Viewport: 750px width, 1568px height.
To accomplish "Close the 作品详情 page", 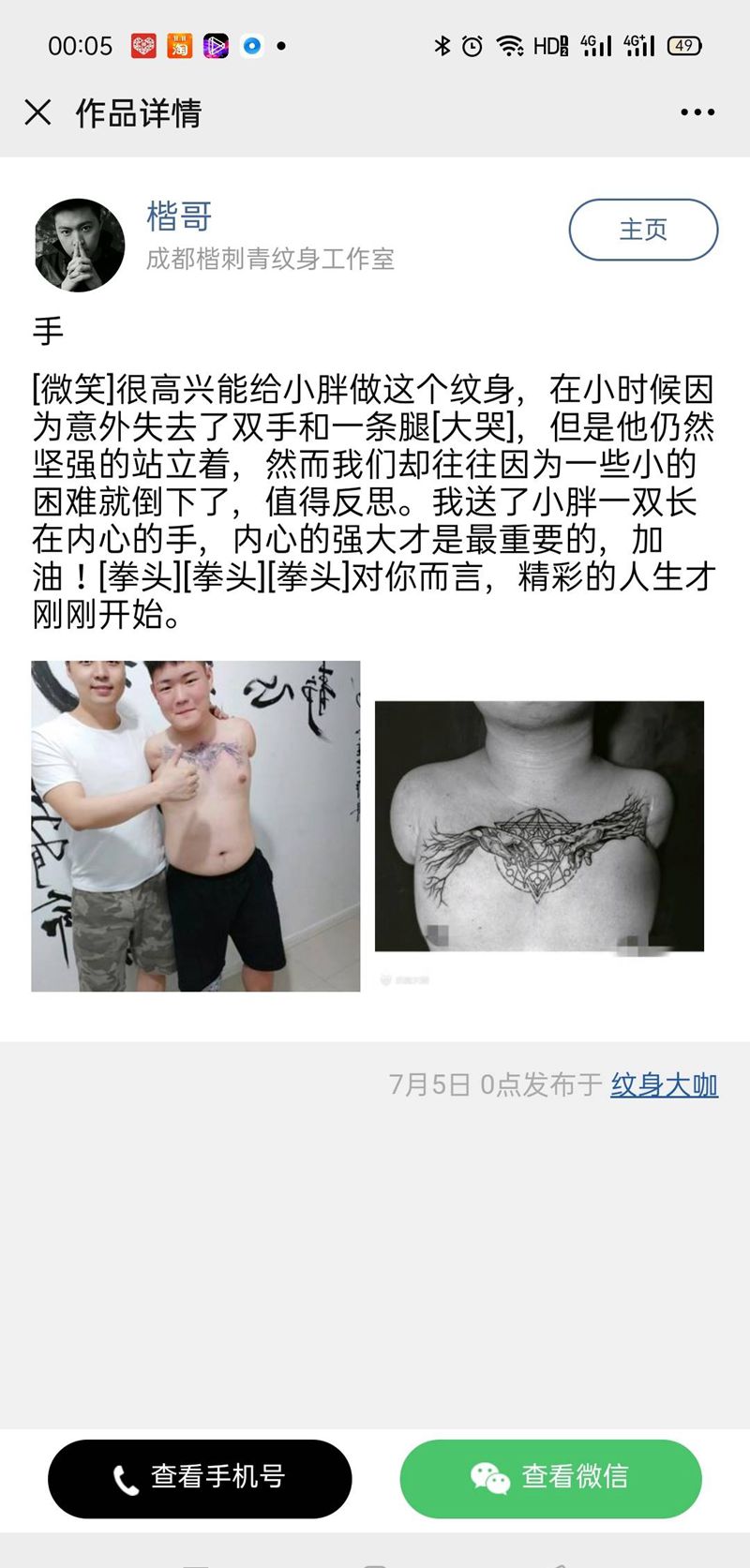I will tap(37, 112).
